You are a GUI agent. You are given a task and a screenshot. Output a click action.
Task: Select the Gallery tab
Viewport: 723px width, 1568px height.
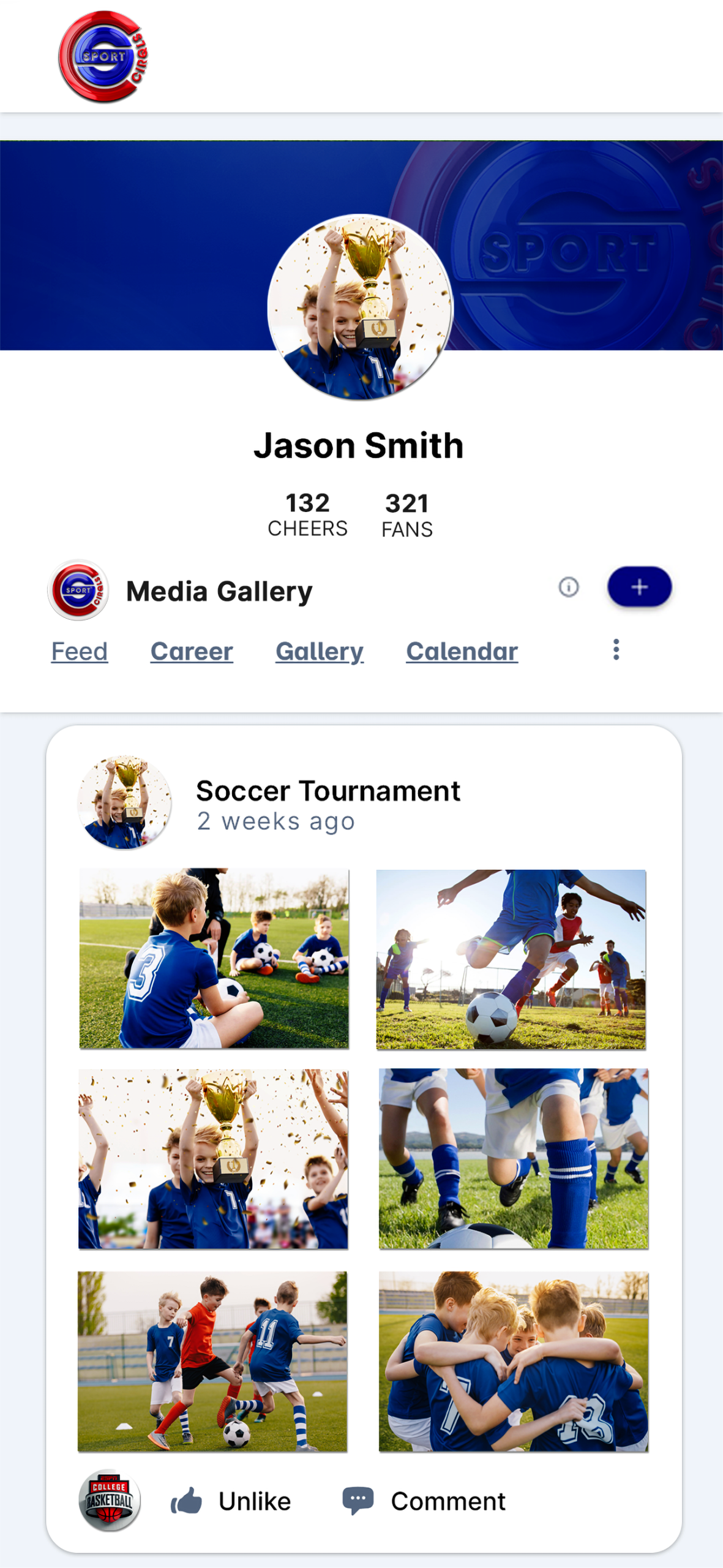tap(319, 651)
